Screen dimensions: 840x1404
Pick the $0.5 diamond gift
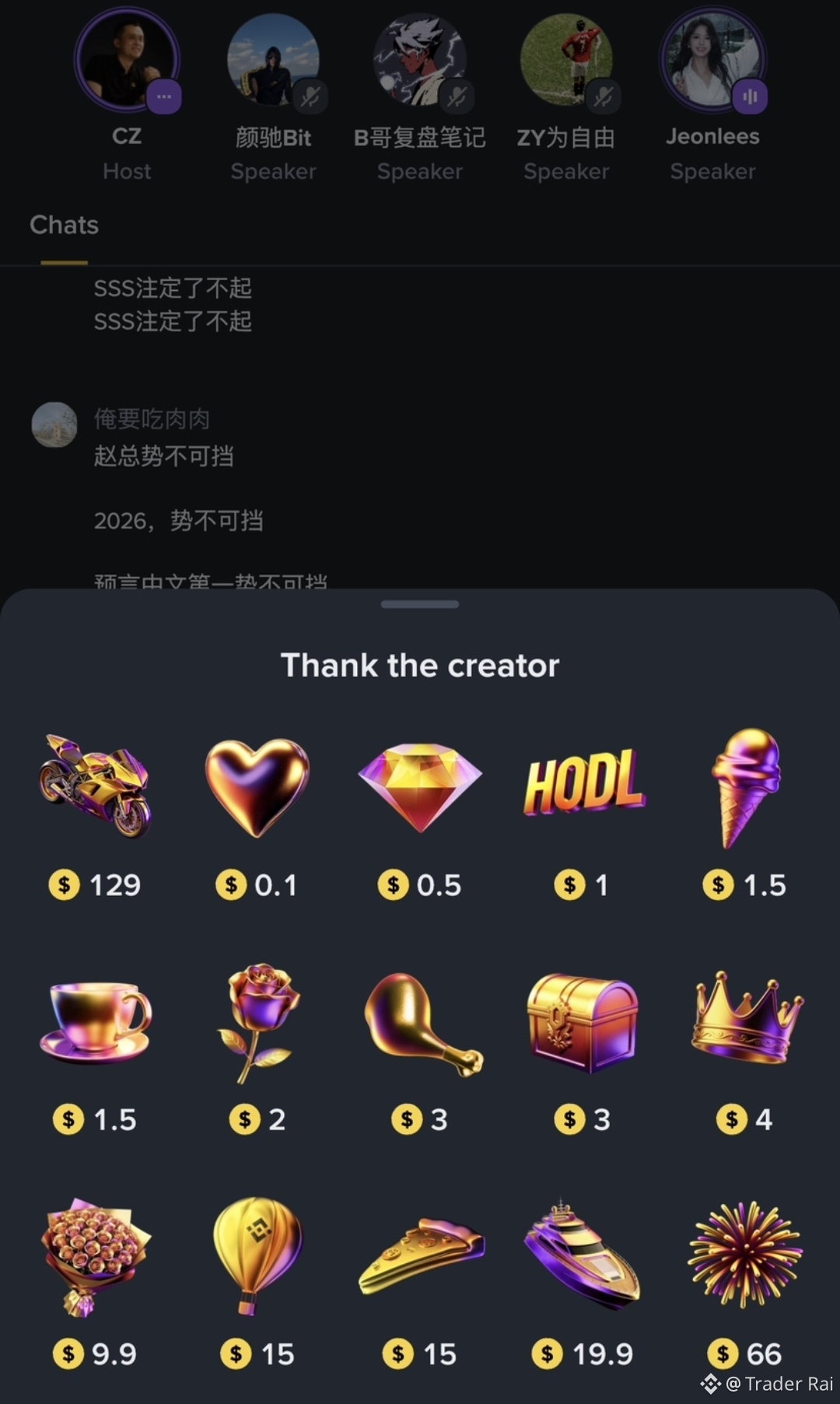pos(420,786)
